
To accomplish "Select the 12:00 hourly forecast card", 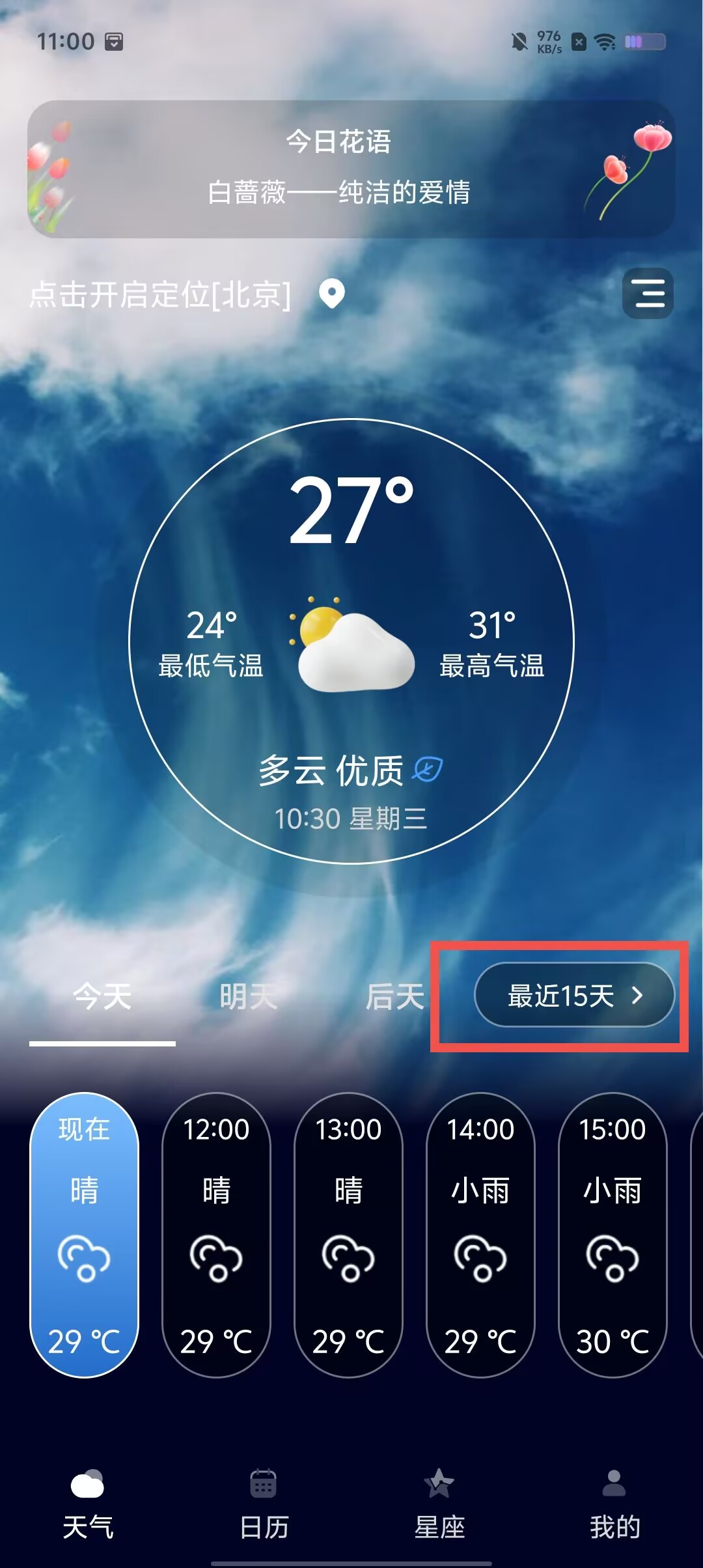I will pyautogui.click(x=216, y=1235).
